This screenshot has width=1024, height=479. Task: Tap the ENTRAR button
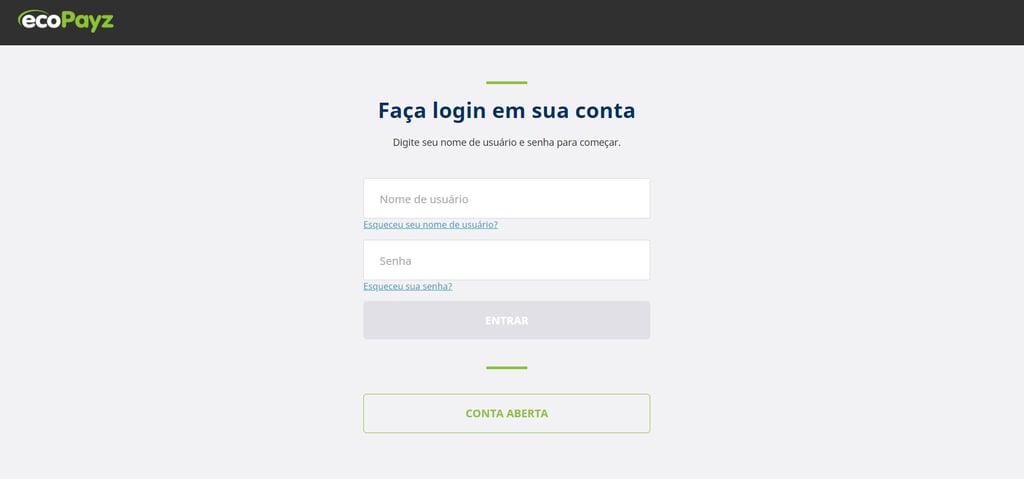pyautogui.click(x=506, y=321)
